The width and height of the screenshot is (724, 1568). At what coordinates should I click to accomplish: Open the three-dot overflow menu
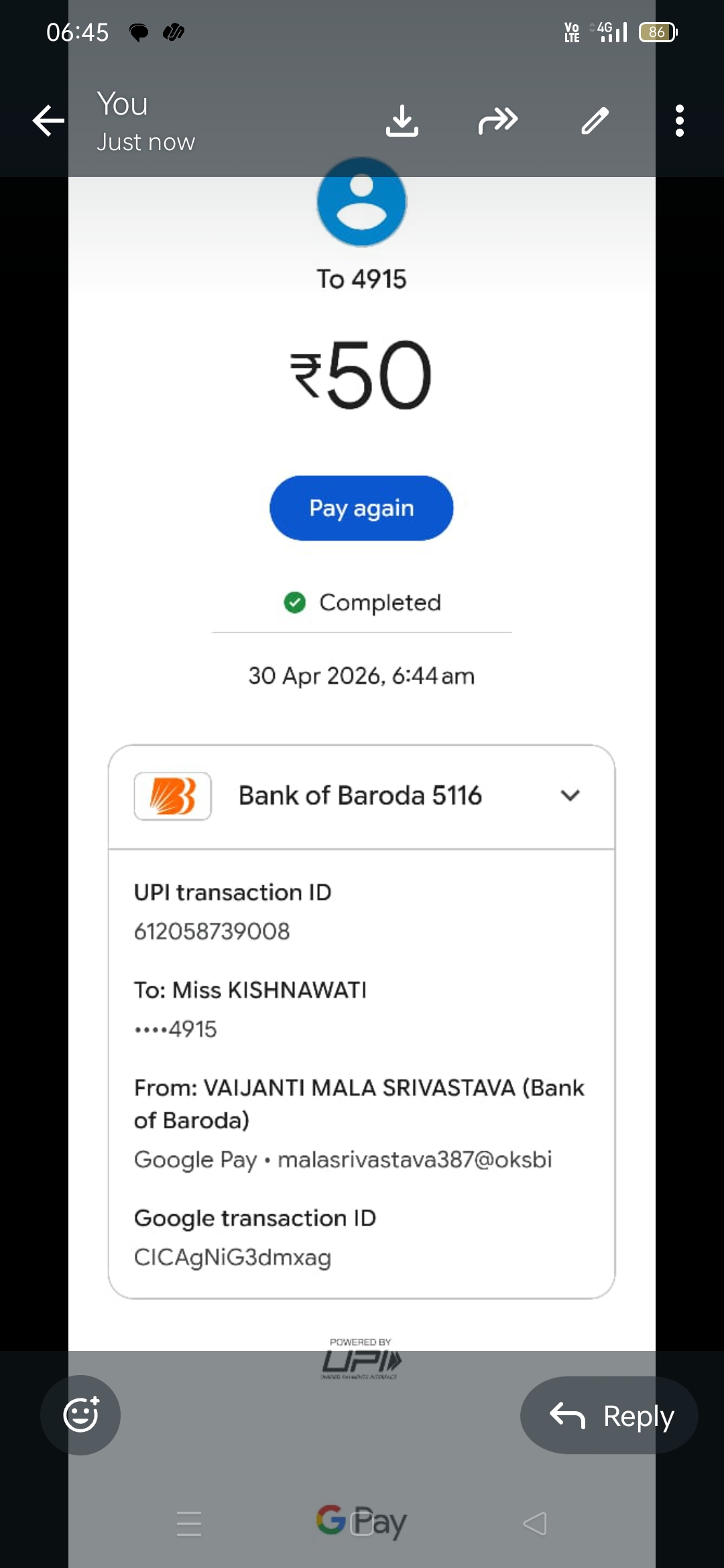(680, 121)
